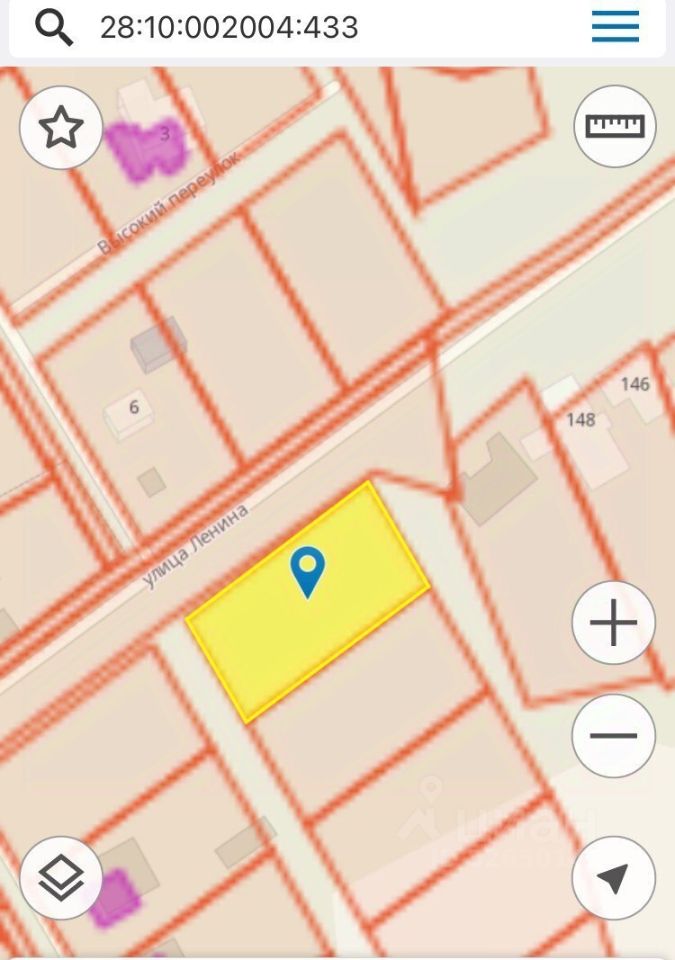Center map on my location

[612, 878]
